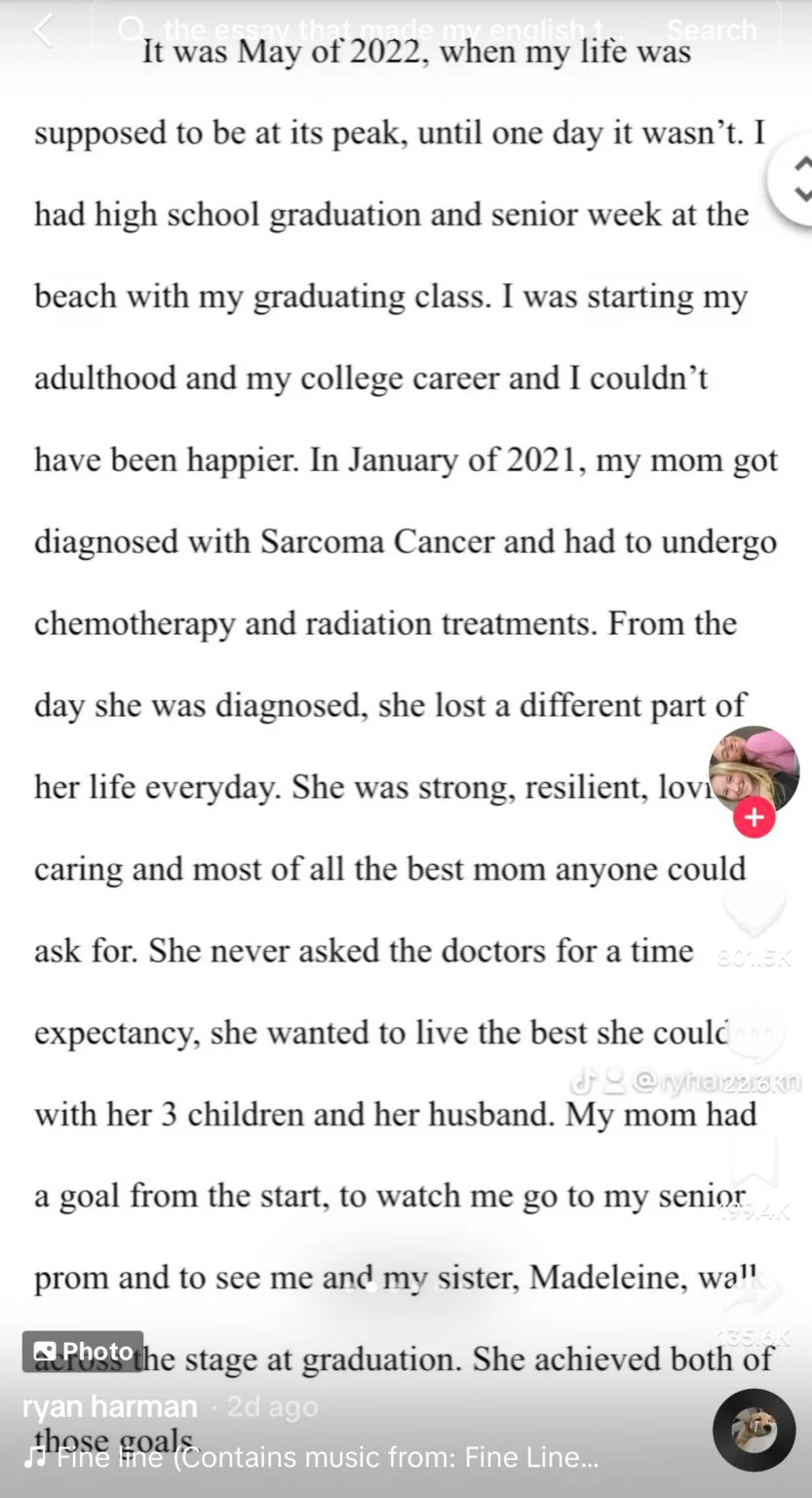
Task: Bookmark this post to favorites
Action: [x=754, y=1162]
